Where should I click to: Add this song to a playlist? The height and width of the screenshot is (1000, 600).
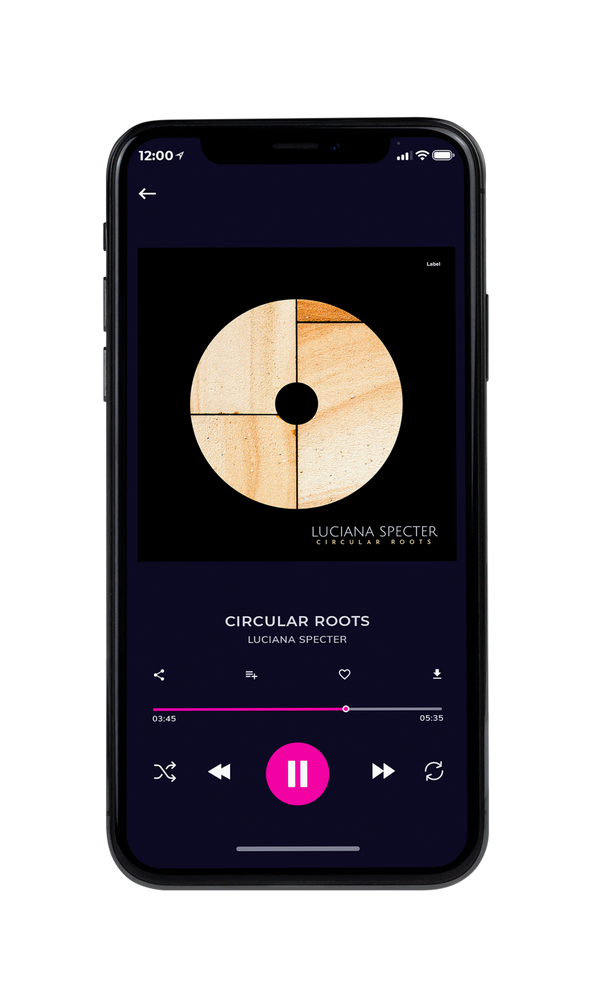[x=251, y=675]
